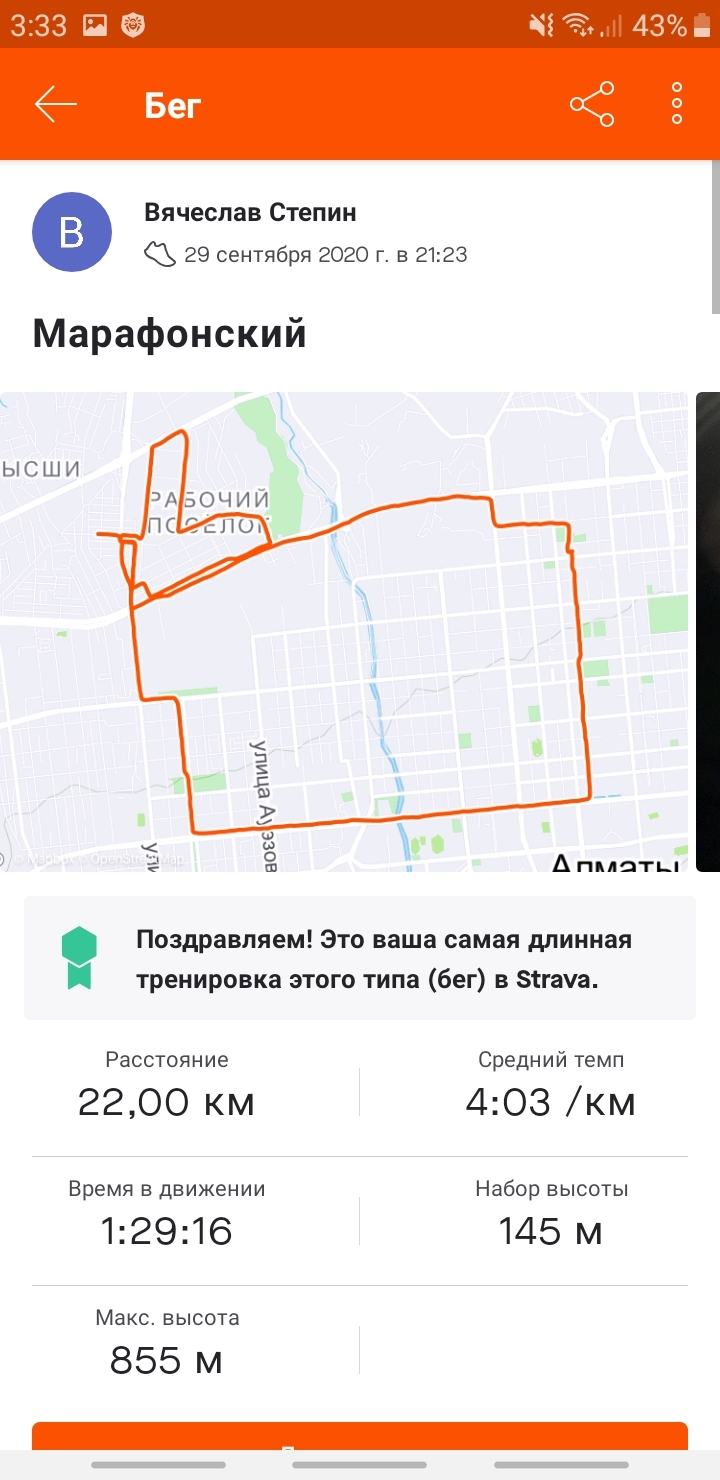Viewport: 720px width, 1480px height.
Task: Share this run activity
Action: click(x=591, y=105)
